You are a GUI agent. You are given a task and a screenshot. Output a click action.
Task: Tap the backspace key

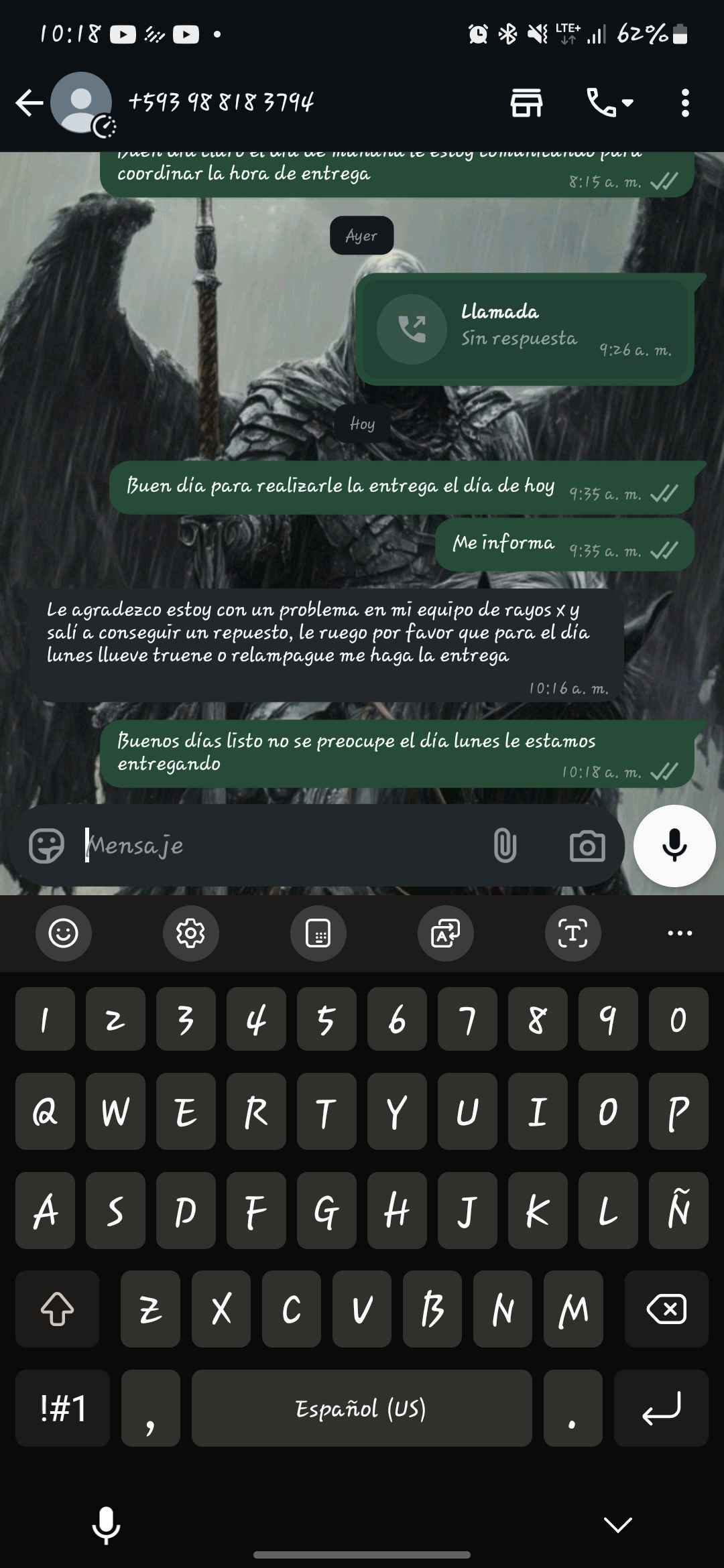pyautogui.click(x=666, y=1309)
